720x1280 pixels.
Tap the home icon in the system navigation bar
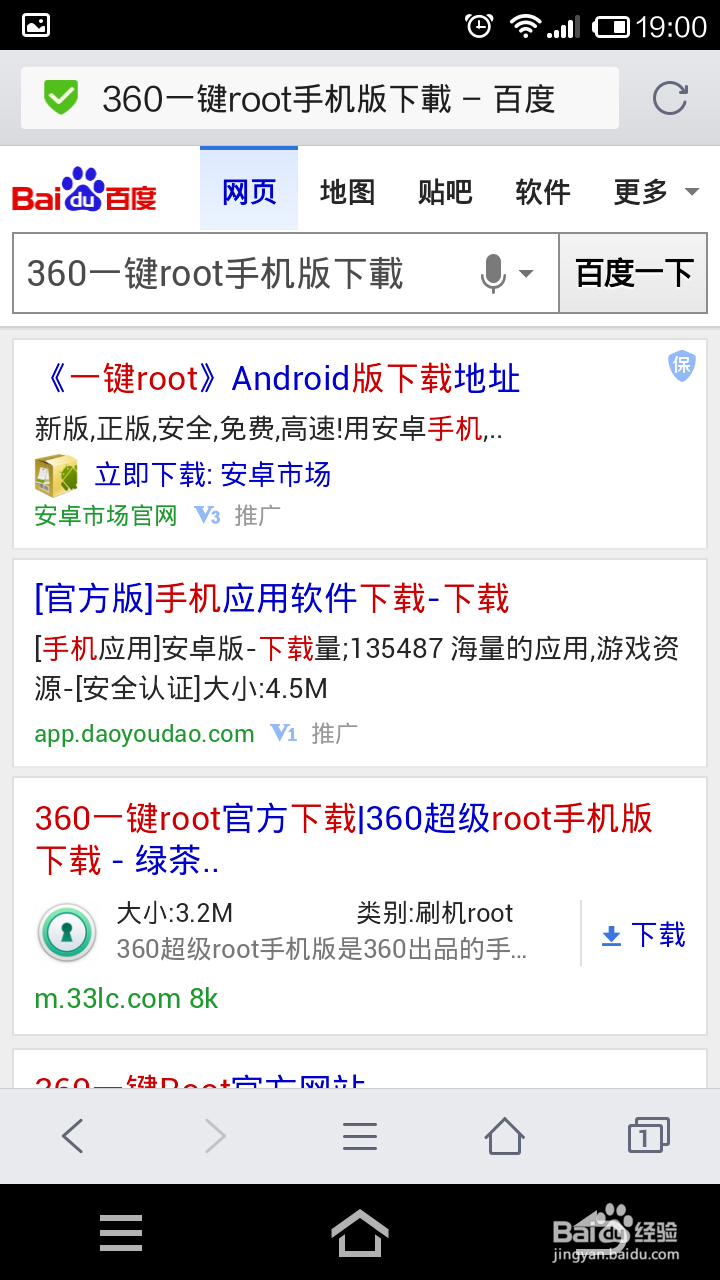360,1233
